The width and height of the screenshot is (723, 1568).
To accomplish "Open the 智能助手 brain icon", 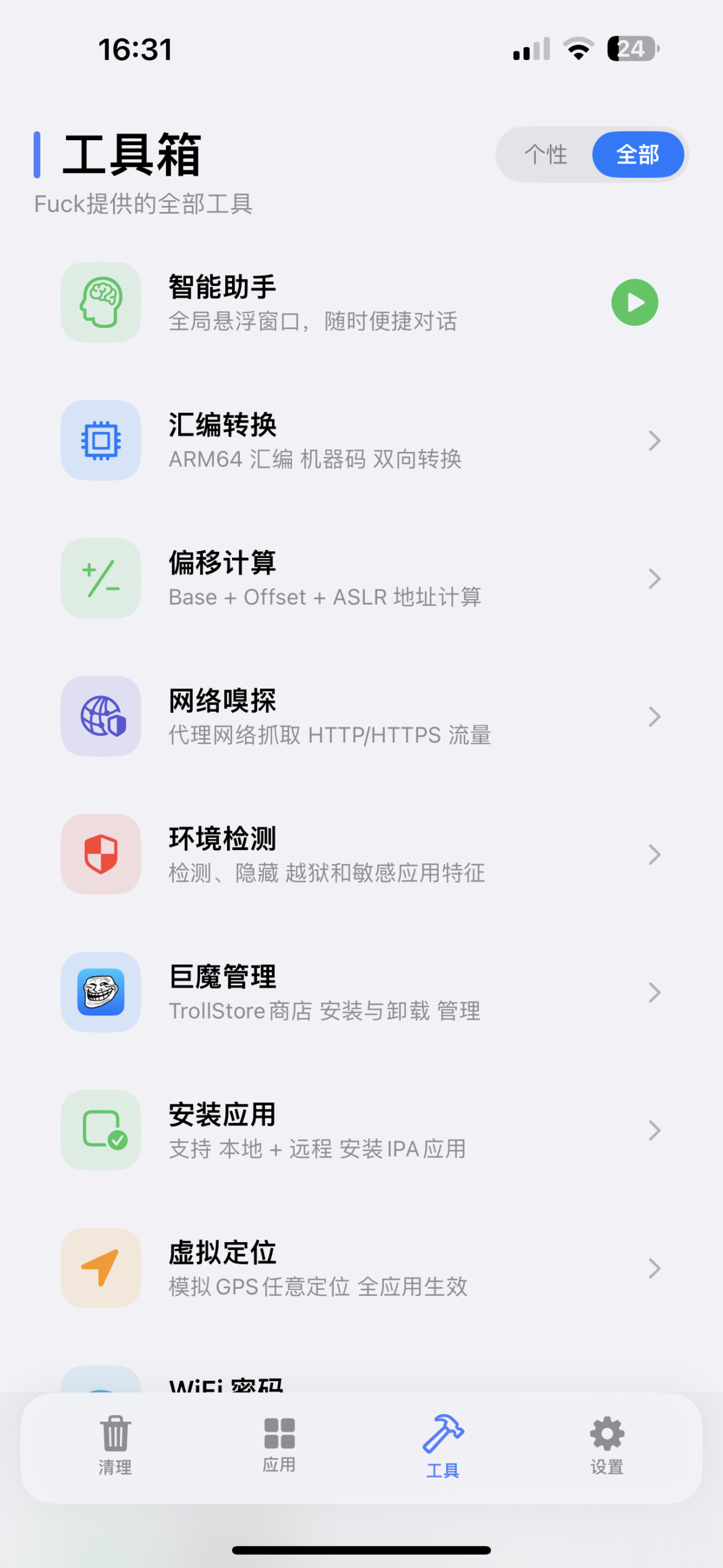I will coord(100,302).
